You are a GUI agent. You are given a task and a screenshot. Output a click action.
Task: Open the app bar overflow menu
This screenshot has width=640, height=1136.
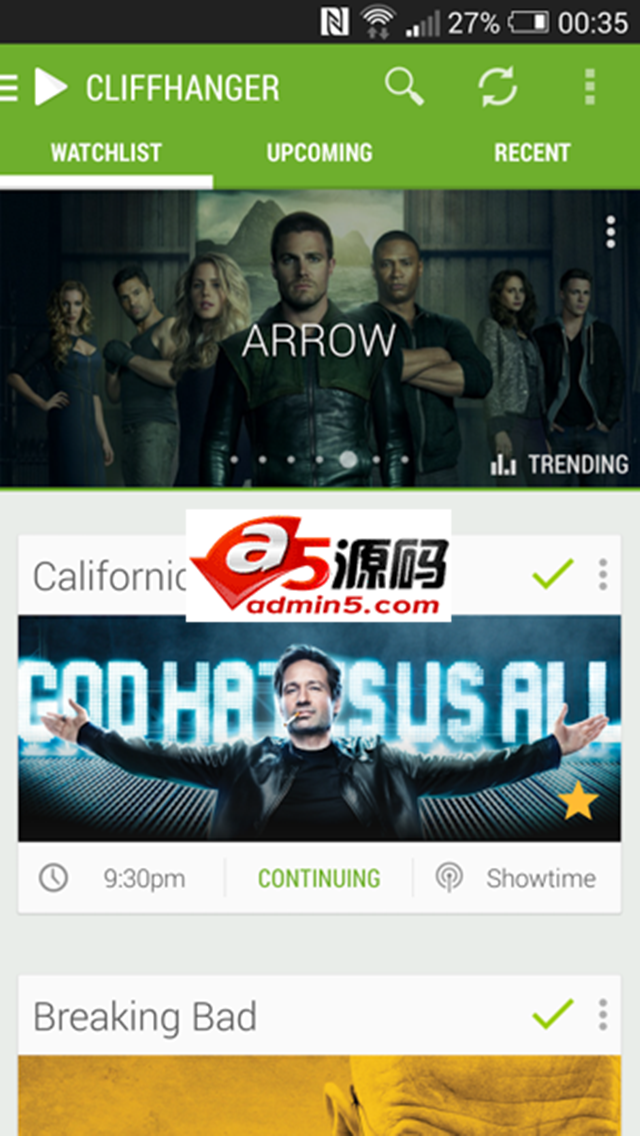click(590, 88)
